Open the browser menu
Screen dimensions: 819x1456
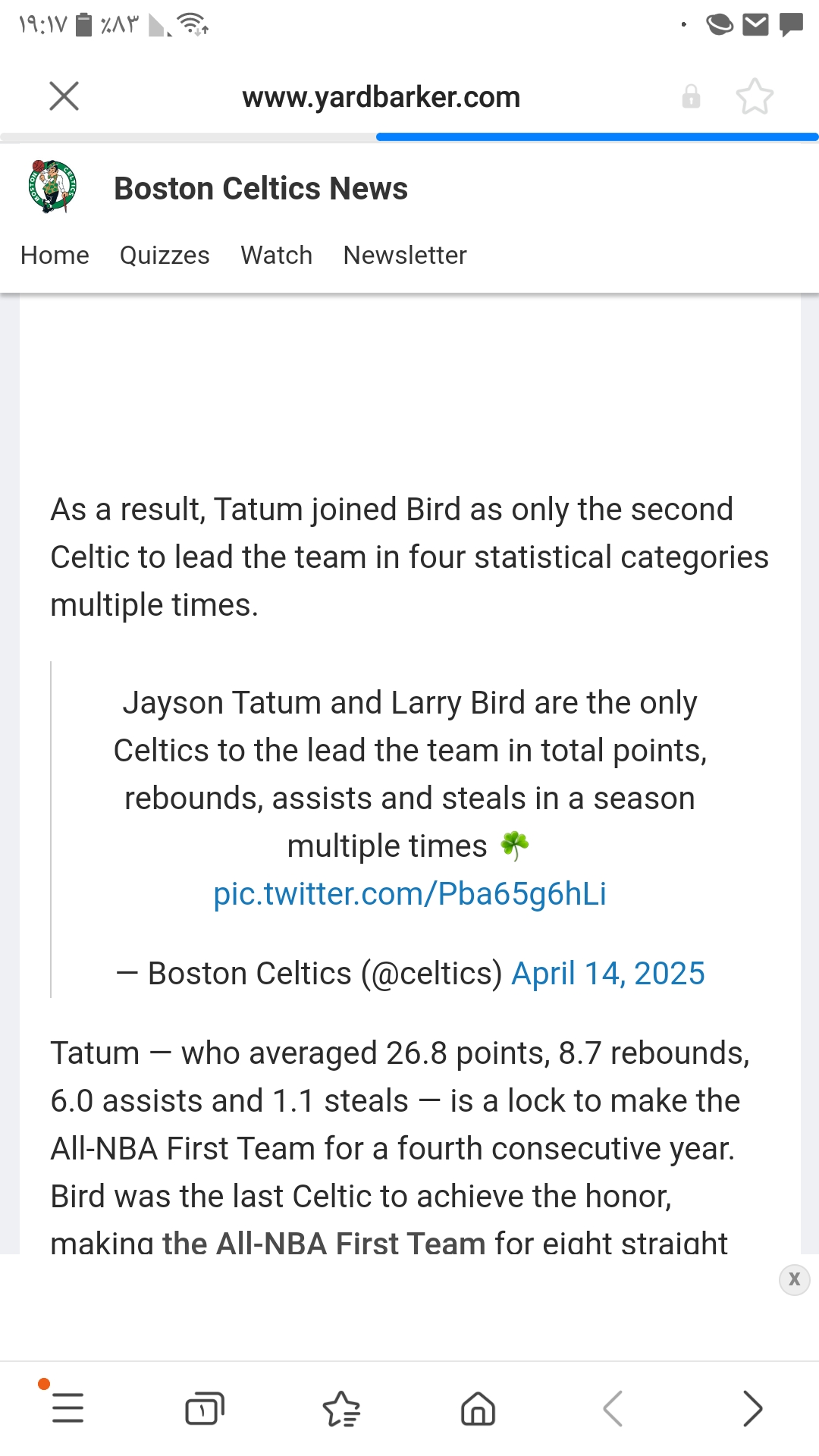(67, 1408)
